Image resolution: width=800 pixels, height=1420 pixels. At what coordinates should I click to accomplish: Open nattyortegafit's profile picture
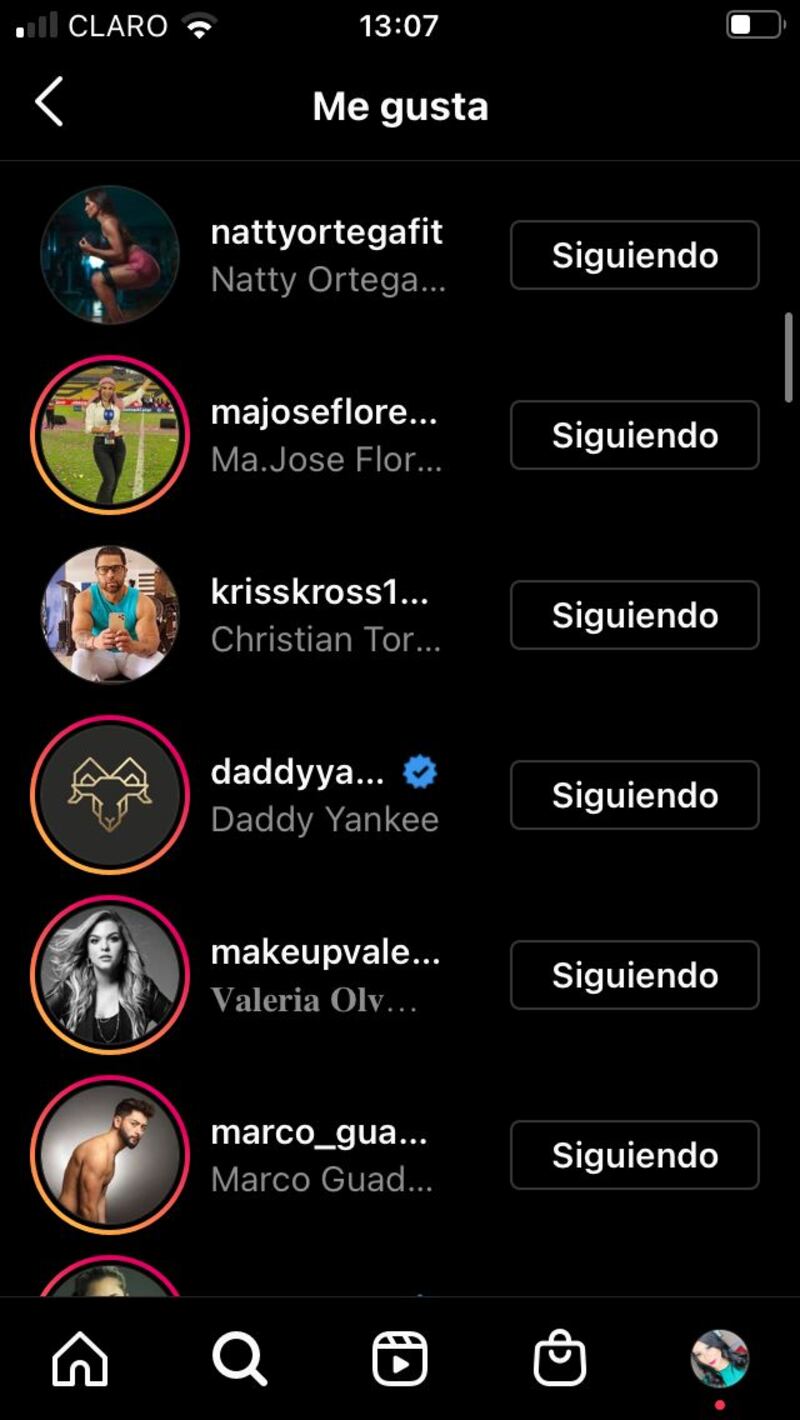[110, 255]
